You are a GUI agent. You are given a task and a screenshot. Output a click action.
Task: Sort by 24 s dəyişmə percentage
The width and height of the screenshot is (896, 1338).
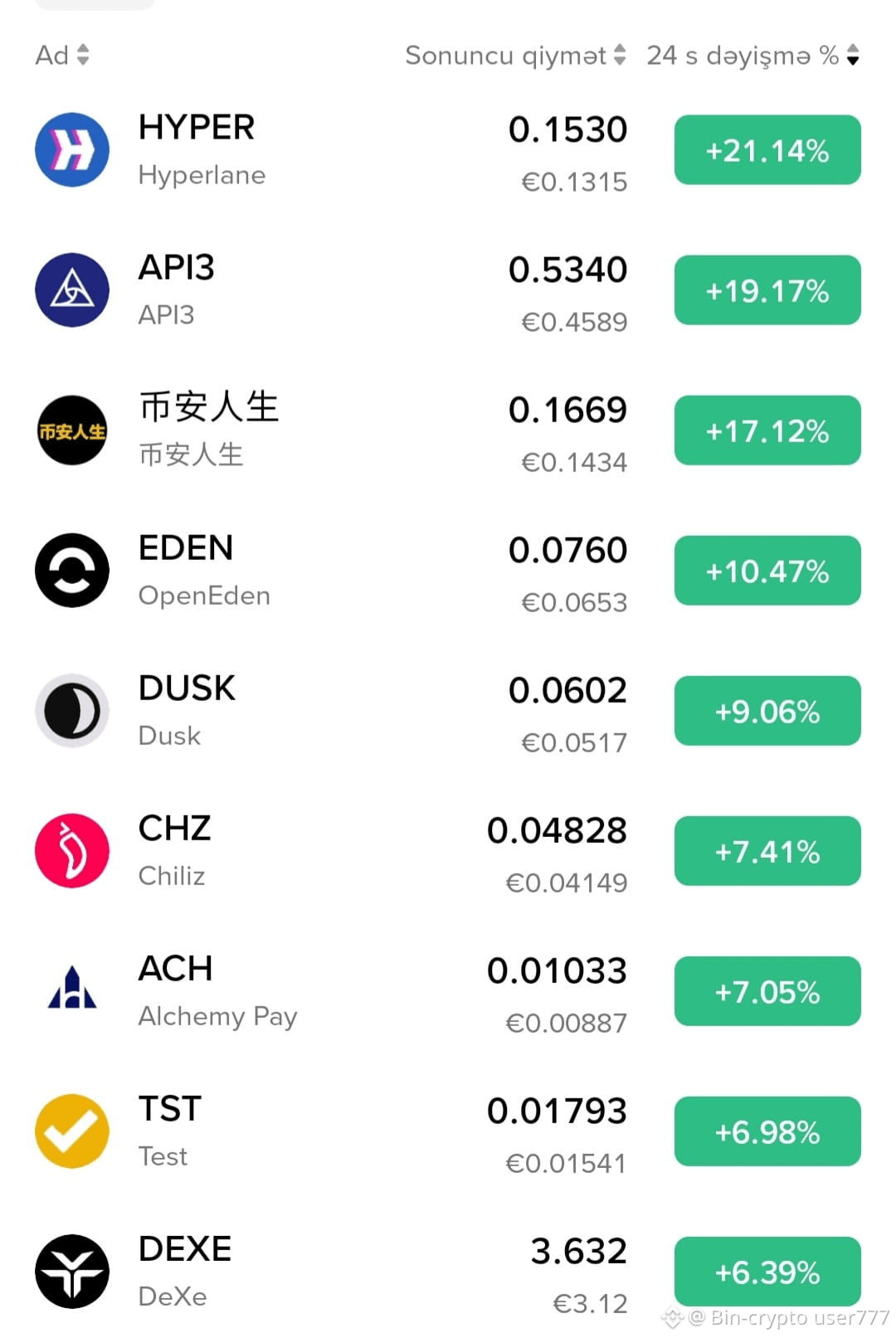coord(752,56)
